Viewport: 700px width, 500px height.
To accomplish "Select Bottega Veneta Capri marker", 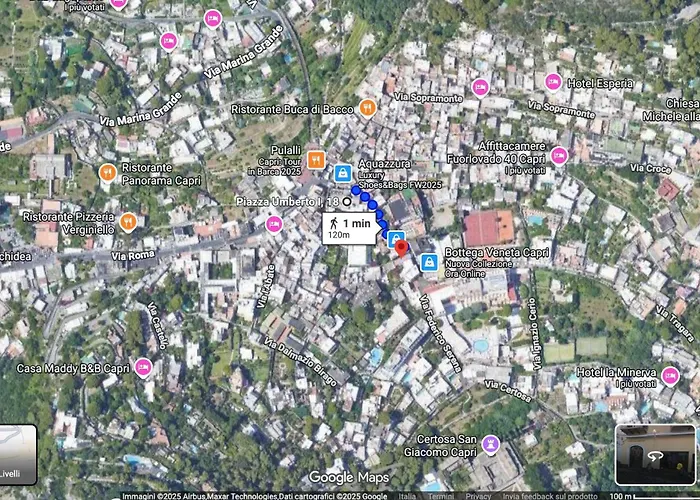I will click(429, 262).
